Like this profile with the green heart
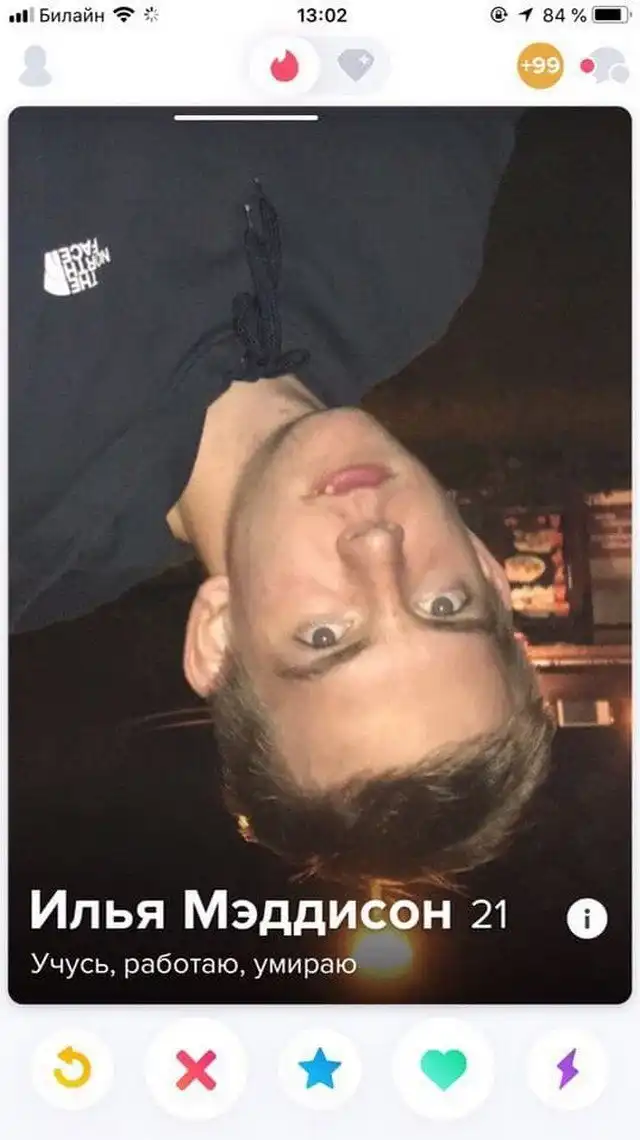Screen dimensions: 640x1140 click(443, 1070)
